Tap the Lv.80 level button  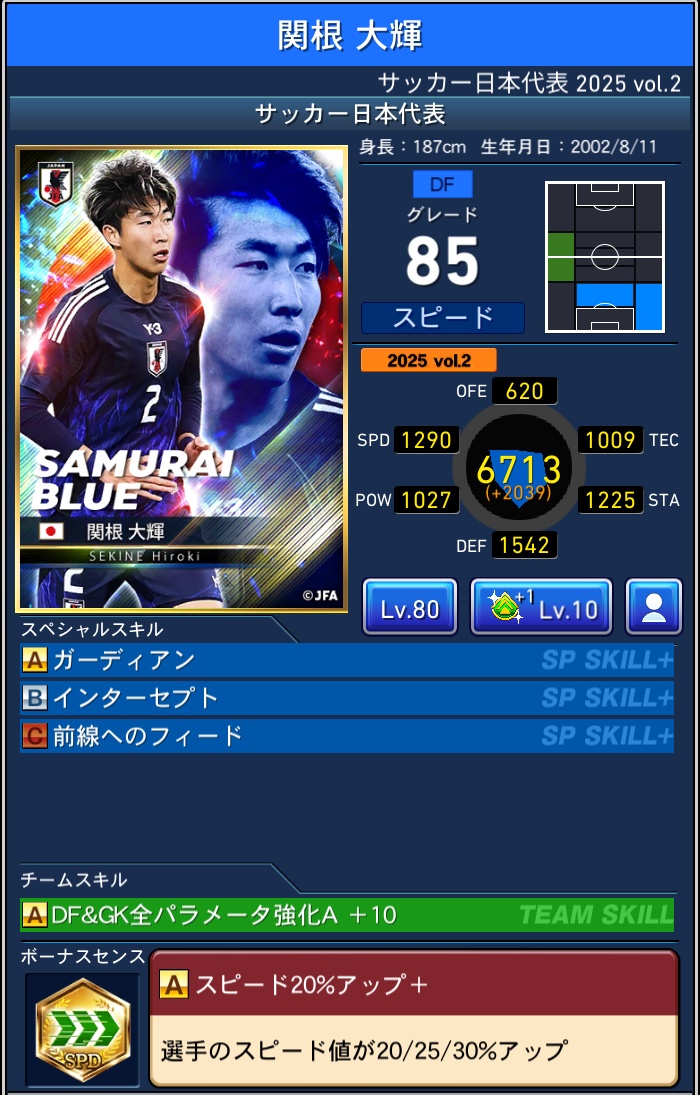(x=409, y=607)
